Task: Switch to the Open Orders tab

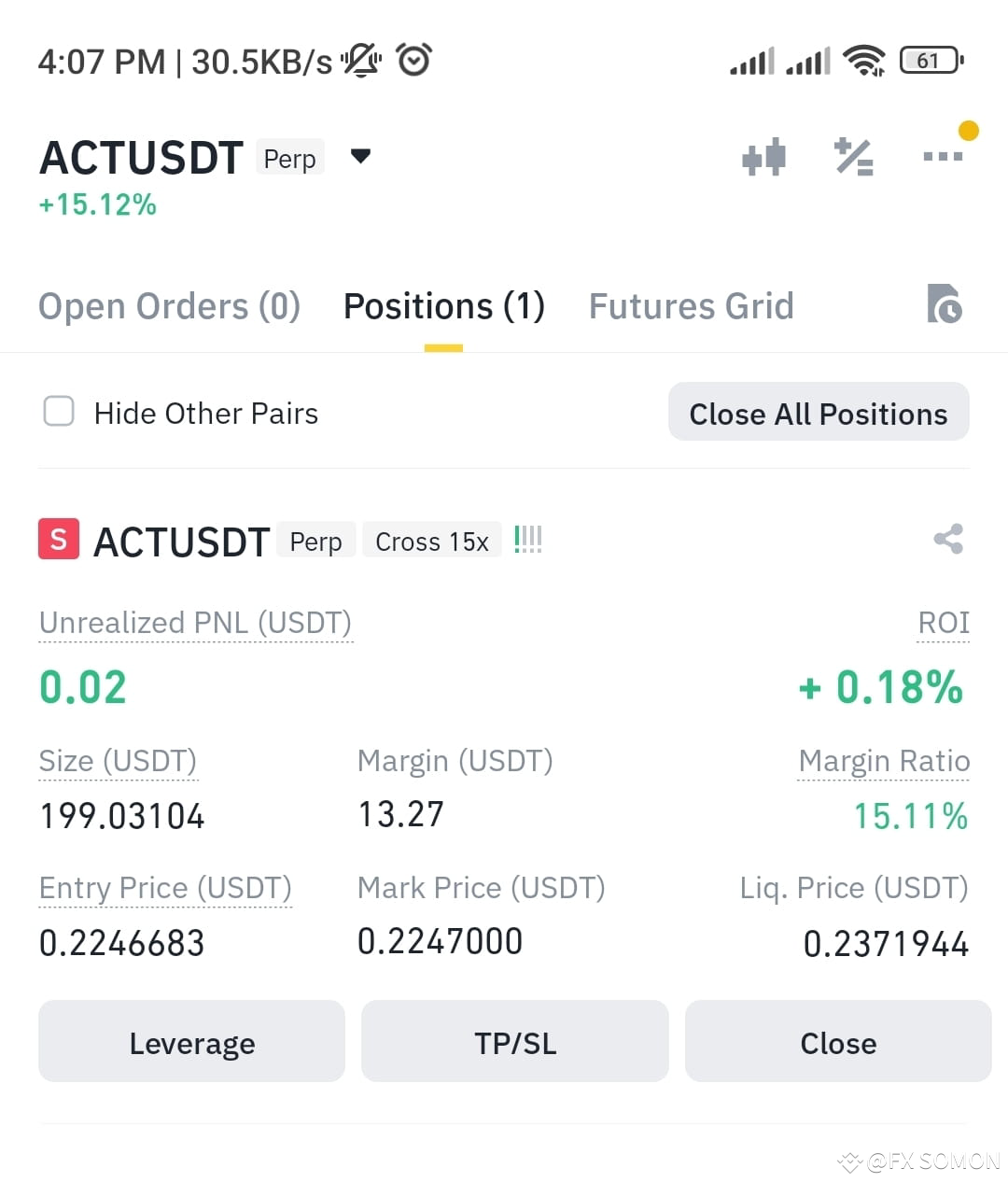Action: 168,305
